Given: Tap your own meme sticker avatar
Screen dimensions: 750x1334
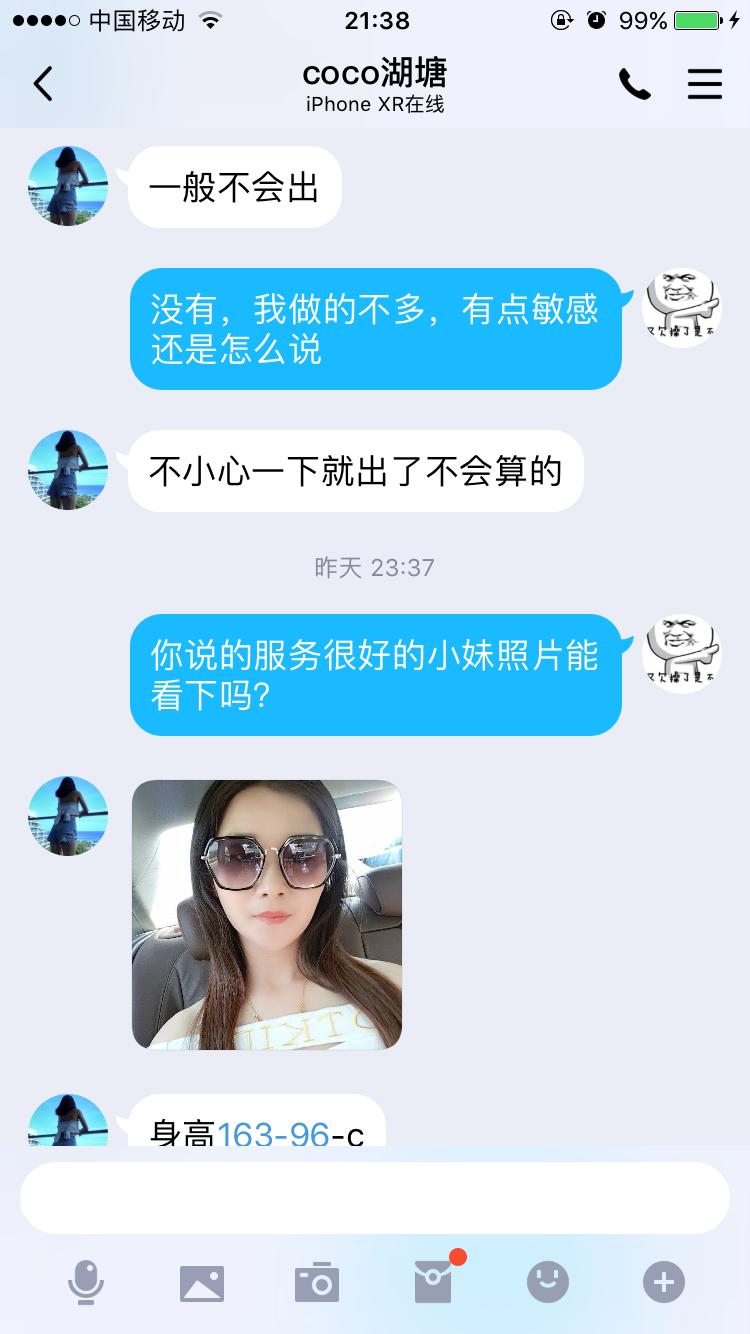Looking at the screenshot, I should (x=681, y=307).
